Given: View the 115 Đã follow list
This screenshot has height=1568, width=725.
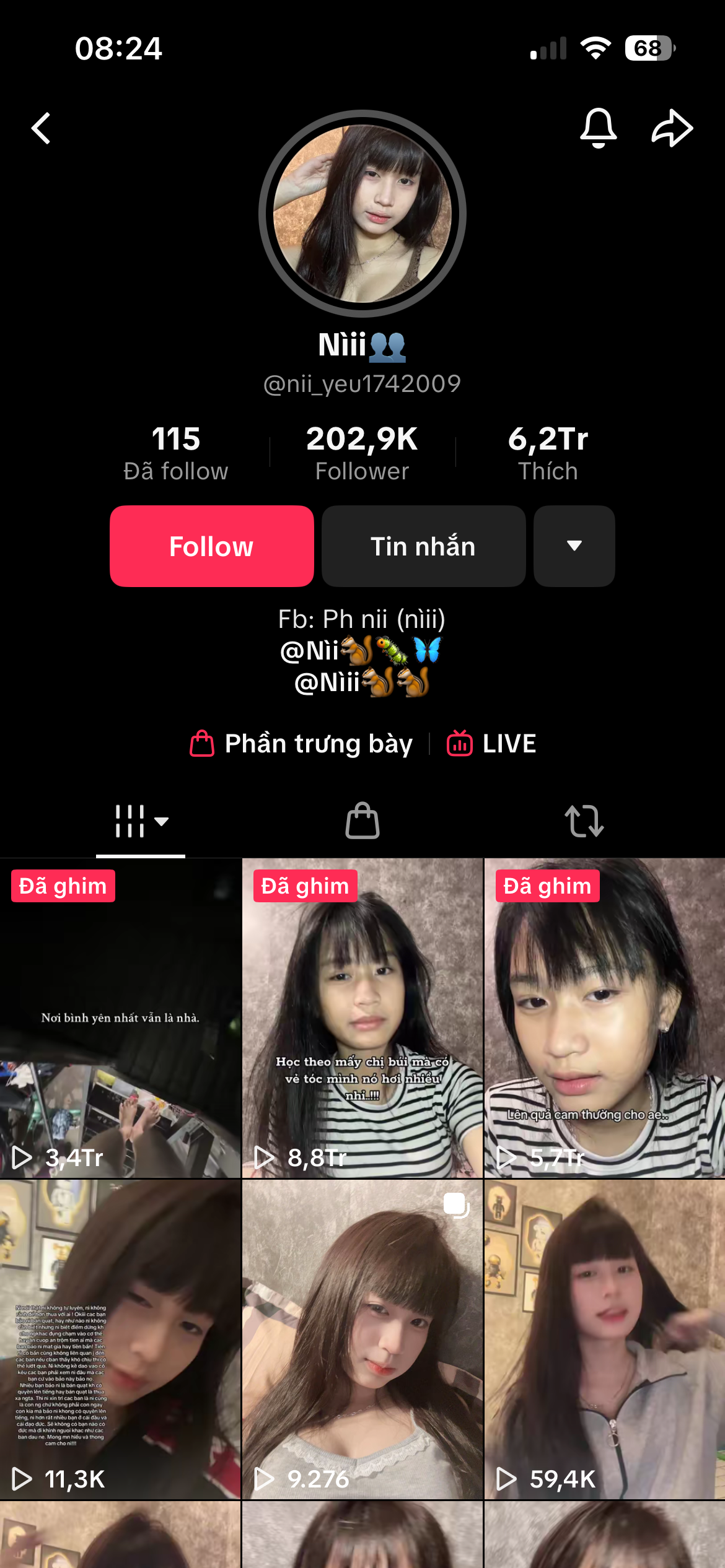Looking at the screenshot, I should (176, 453).
